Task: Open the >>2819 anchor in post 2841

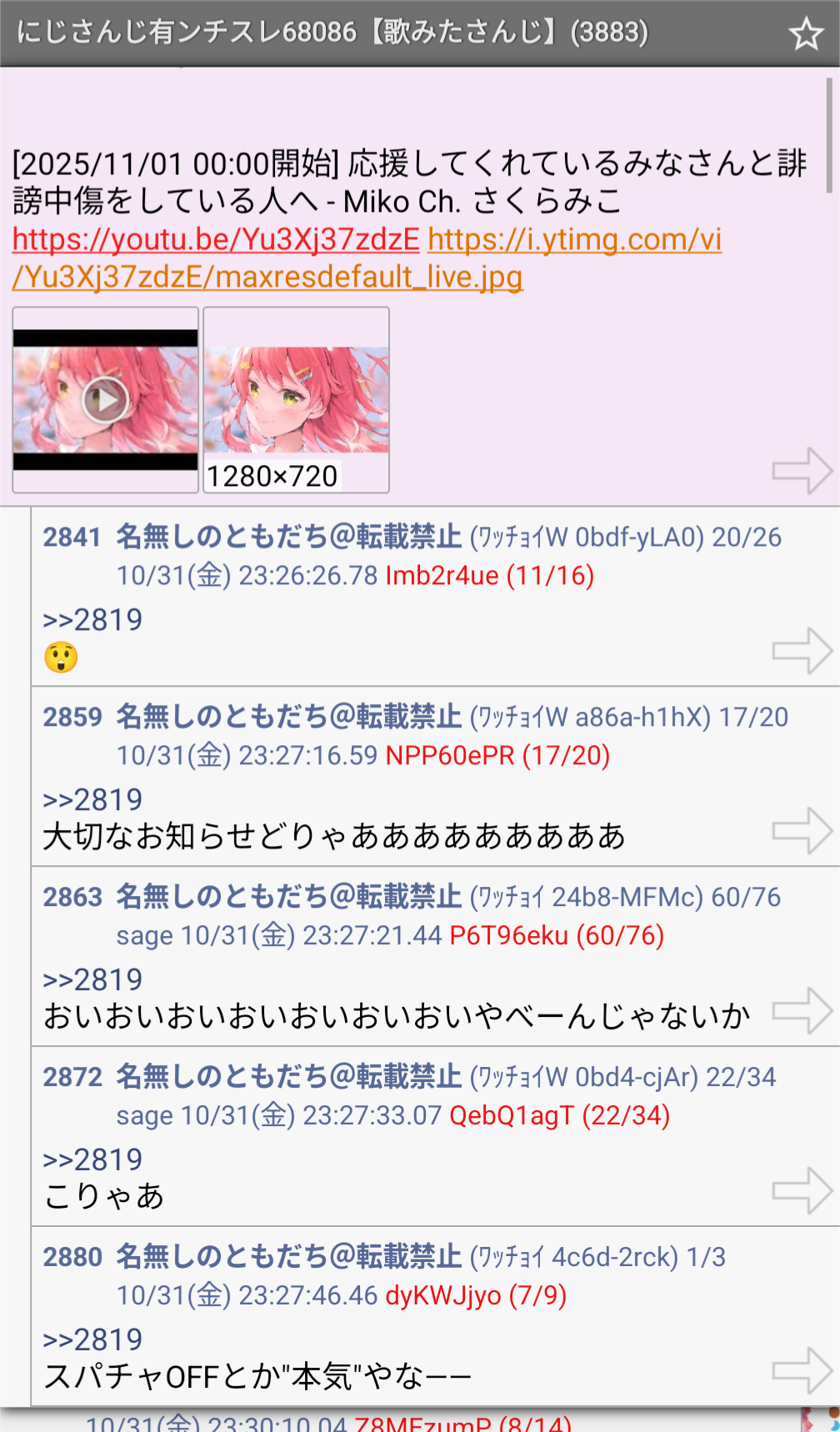Action: pos(92,620)
